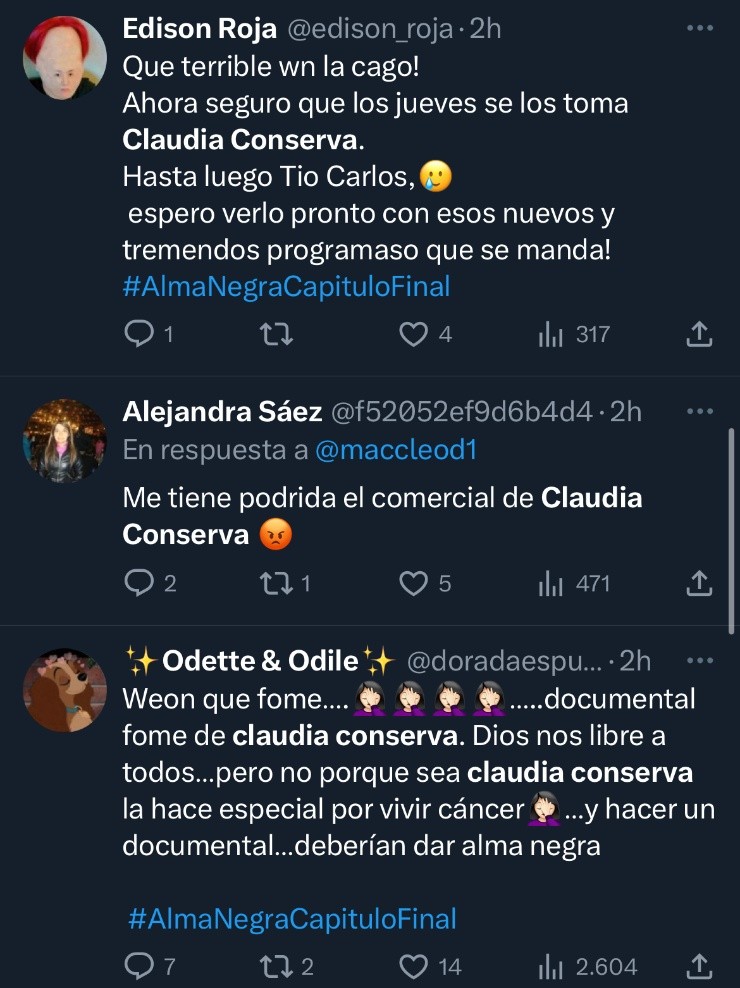Reply to Odette & Odile's tweet
This screenshot has height=988, width=740.
tap(138, 967)
